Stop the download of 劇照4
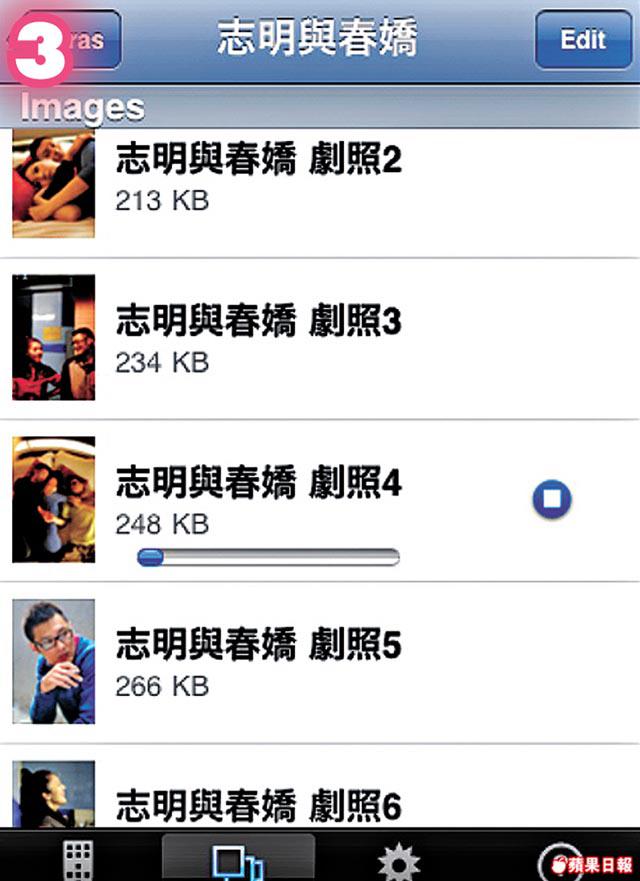Screen dimensions: 640x881 tap(551, 499)
